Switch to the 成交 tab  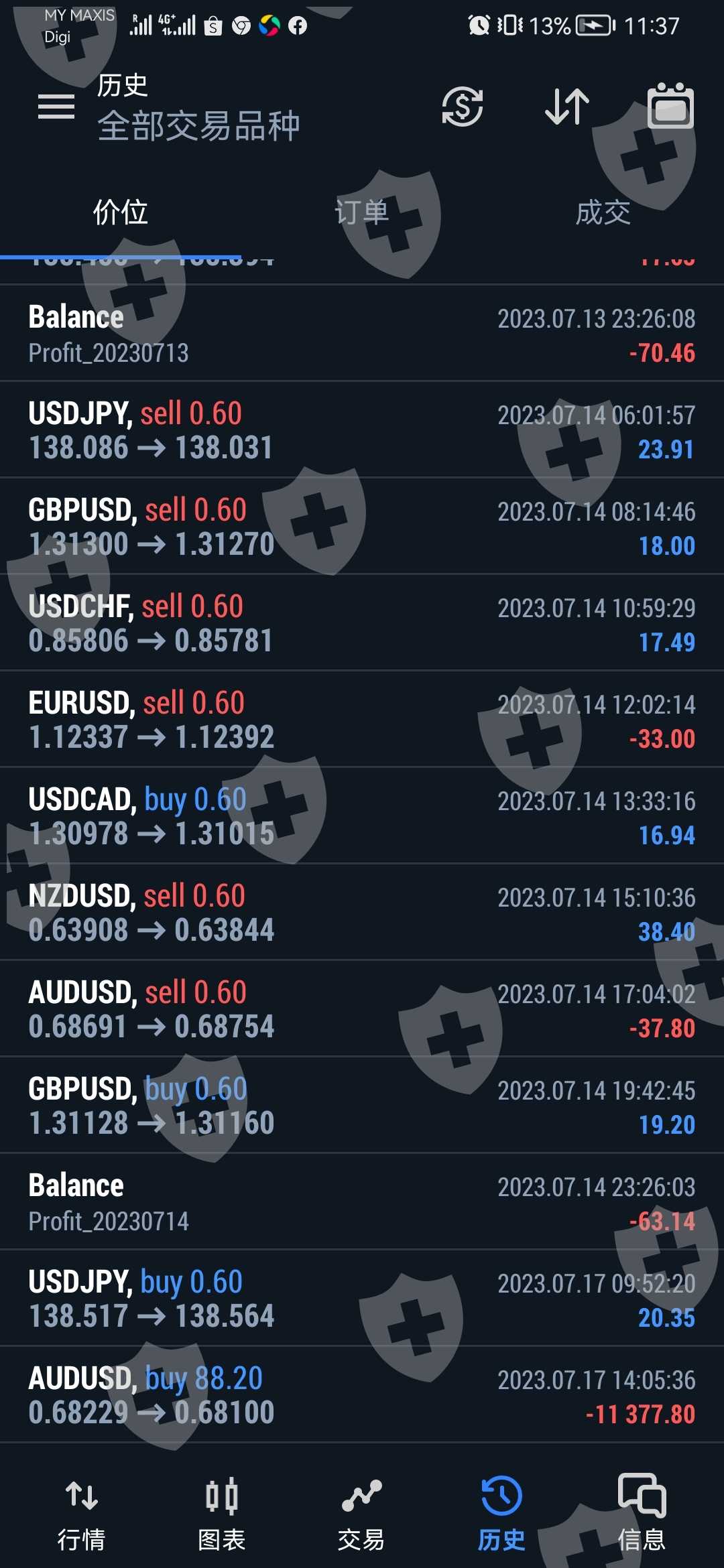click(x=603, y=212)
